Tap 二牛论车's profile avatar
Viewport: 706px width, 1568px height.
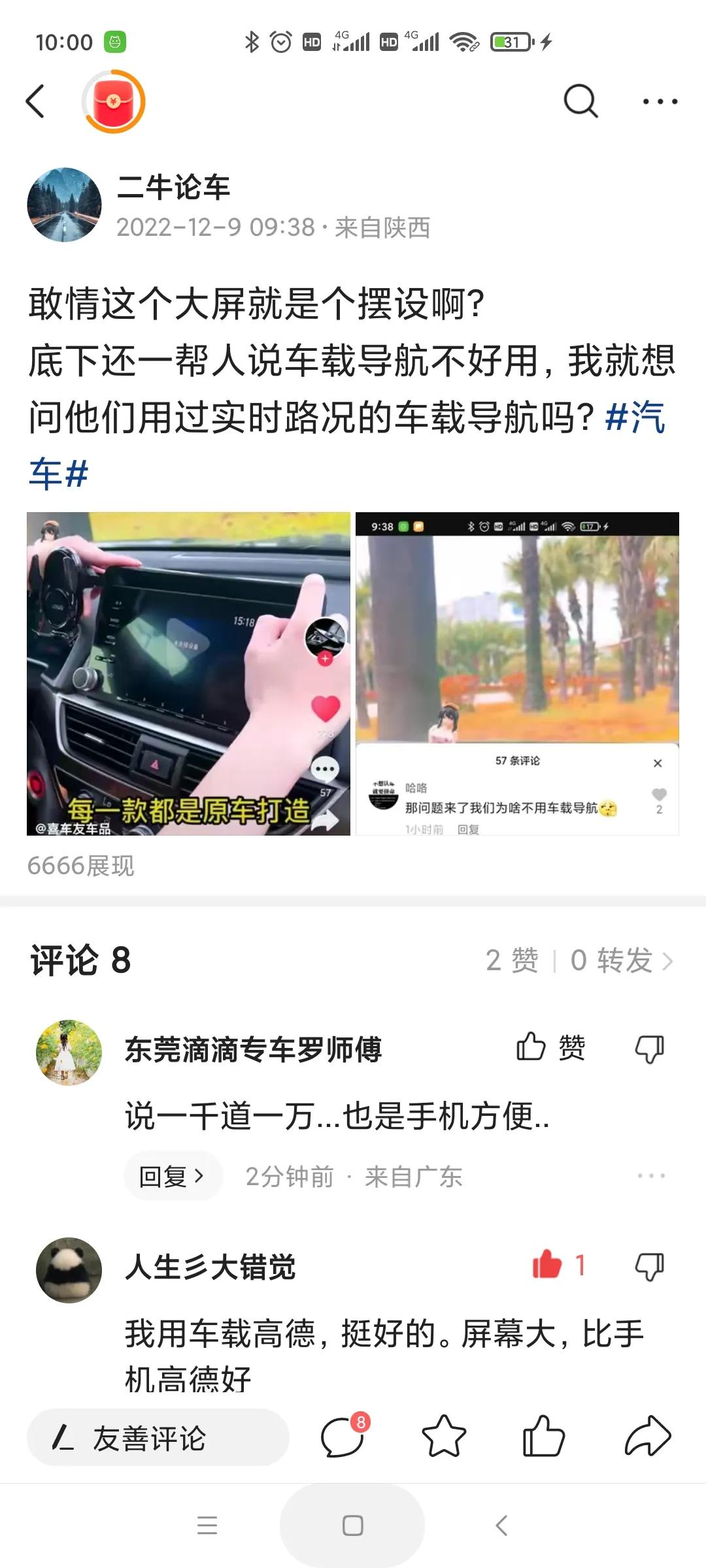pyautogui.click(x=63, y=203)
